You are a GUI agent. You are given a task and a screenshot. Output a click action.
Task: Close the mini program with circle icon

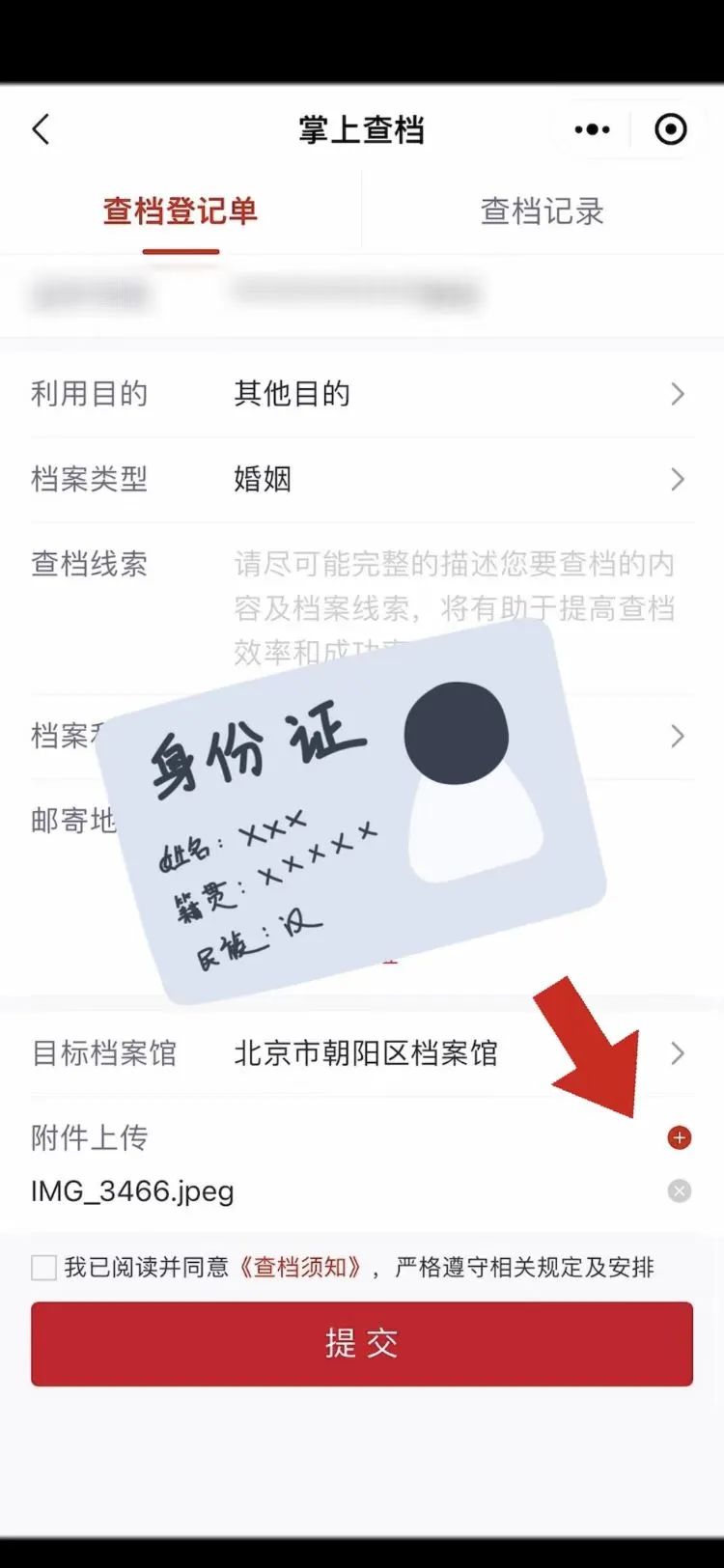point(671,129)
